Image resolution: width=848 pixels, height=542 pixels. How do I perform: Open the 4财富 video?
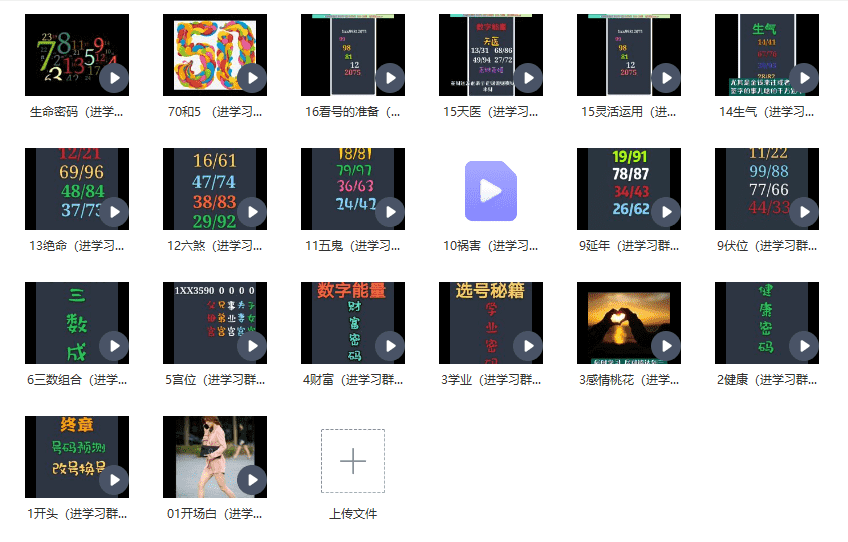tap(353, 323)
